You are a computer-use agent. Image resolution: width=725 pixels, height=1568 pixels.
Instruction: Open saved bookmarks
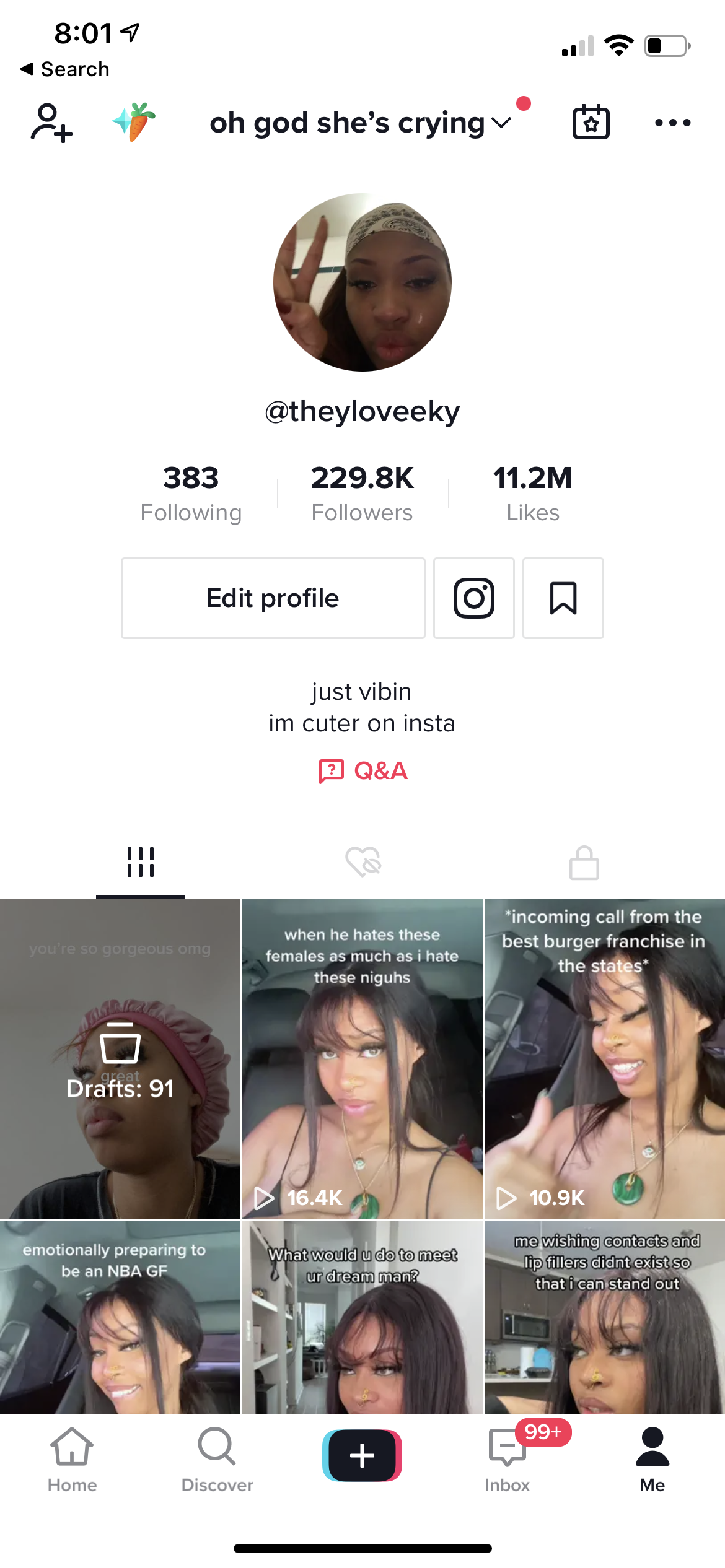click(563, 598)
